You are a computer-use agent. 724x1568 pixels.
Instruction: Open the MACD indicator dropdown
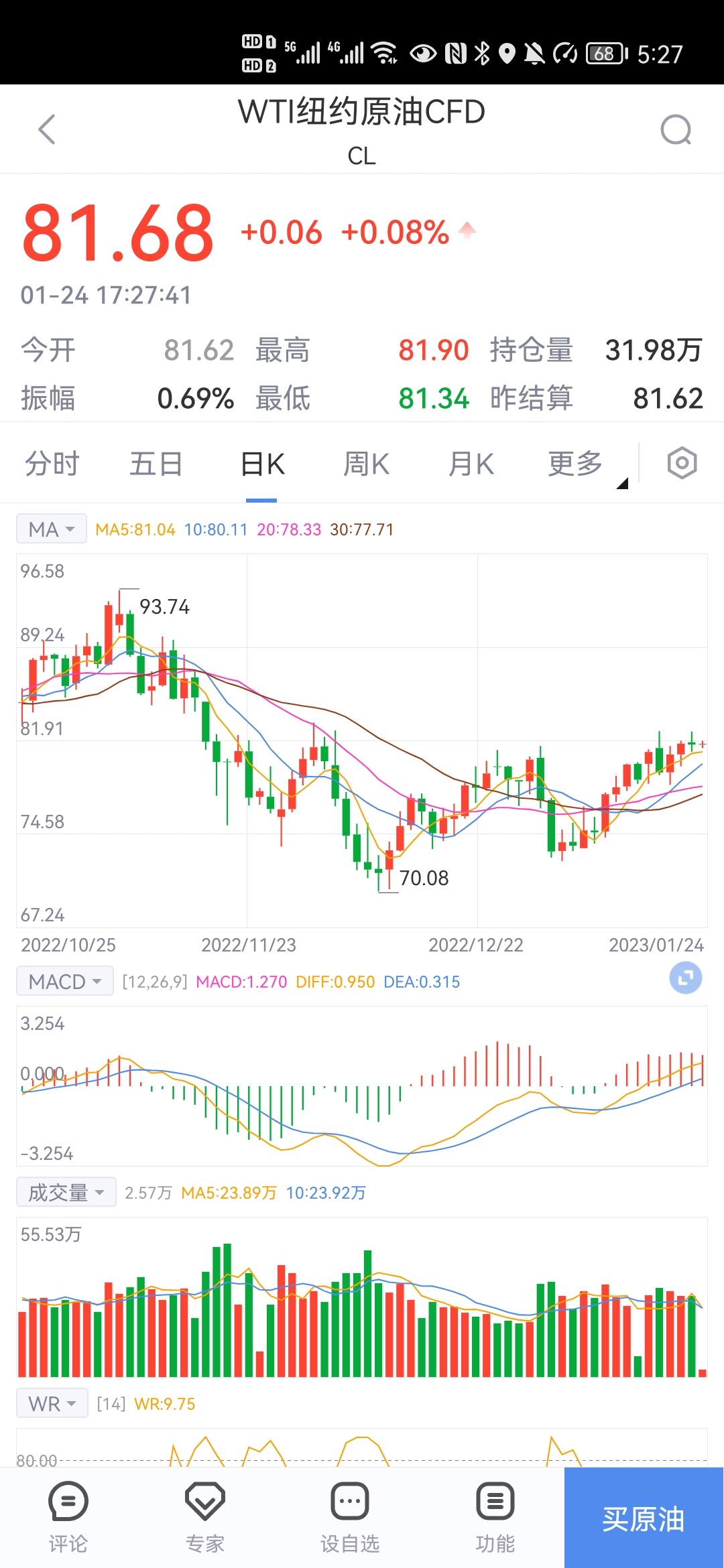65,982
